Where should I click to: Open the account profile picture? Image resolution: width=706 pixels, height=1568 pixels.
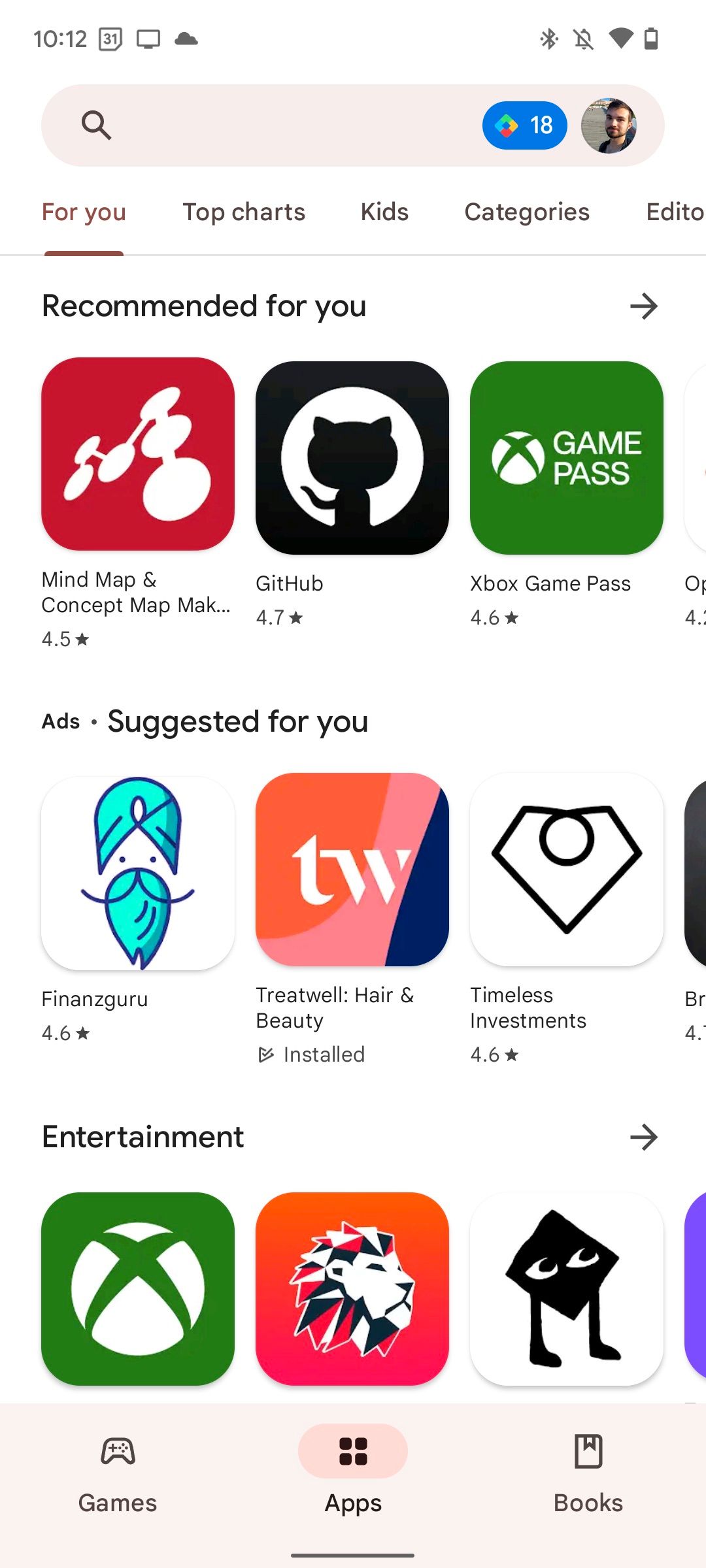[609, 125]
